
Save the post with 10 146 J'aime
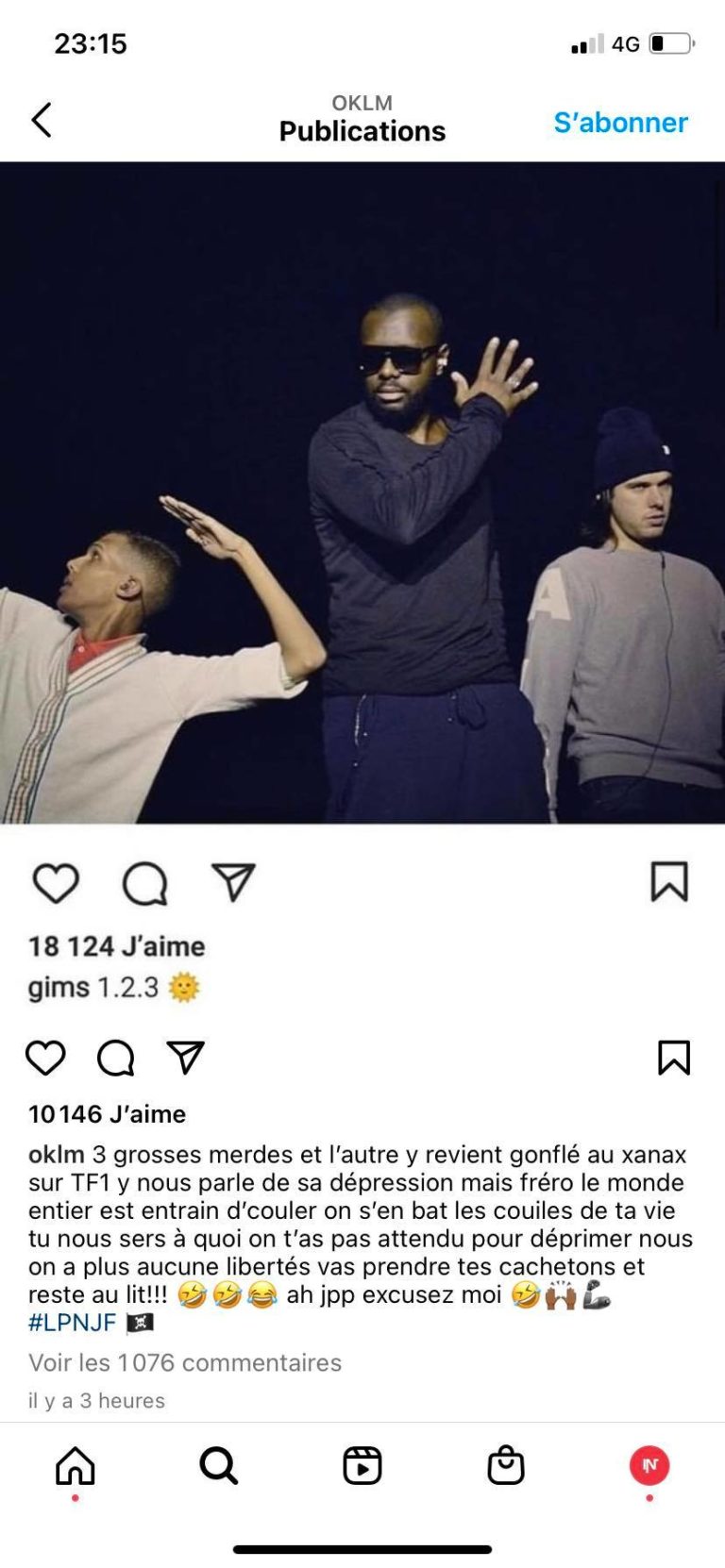(674, 1058)
